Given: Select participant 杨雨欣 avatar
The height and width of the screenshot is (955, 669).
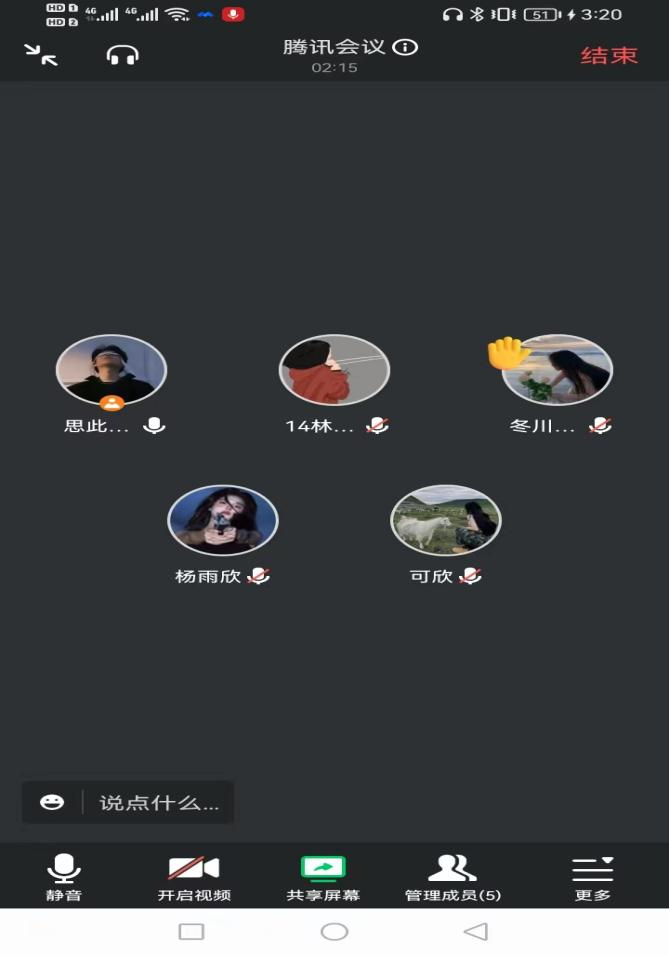Looking at the screenshot, I should pyautogui.click(x=223, y=520).
